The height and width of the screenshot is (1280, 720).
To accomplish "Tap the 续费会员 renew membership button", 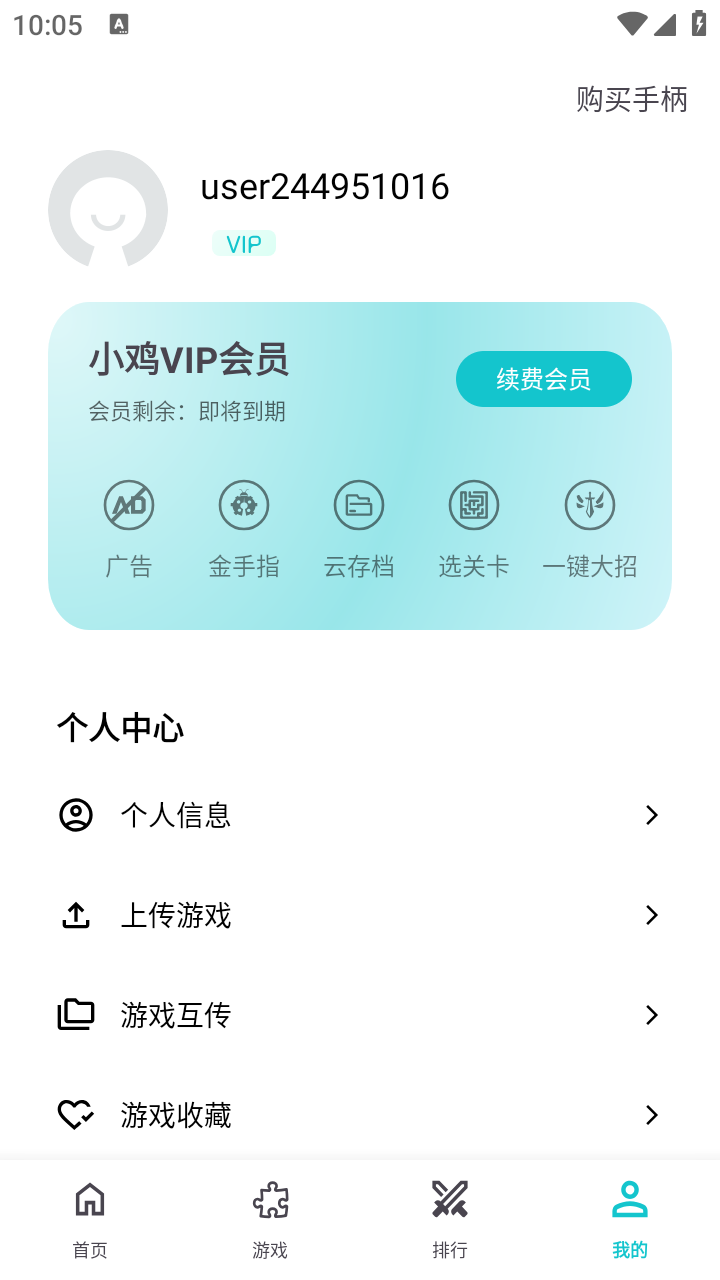I will pyautogui.click(x=544, y=379).
